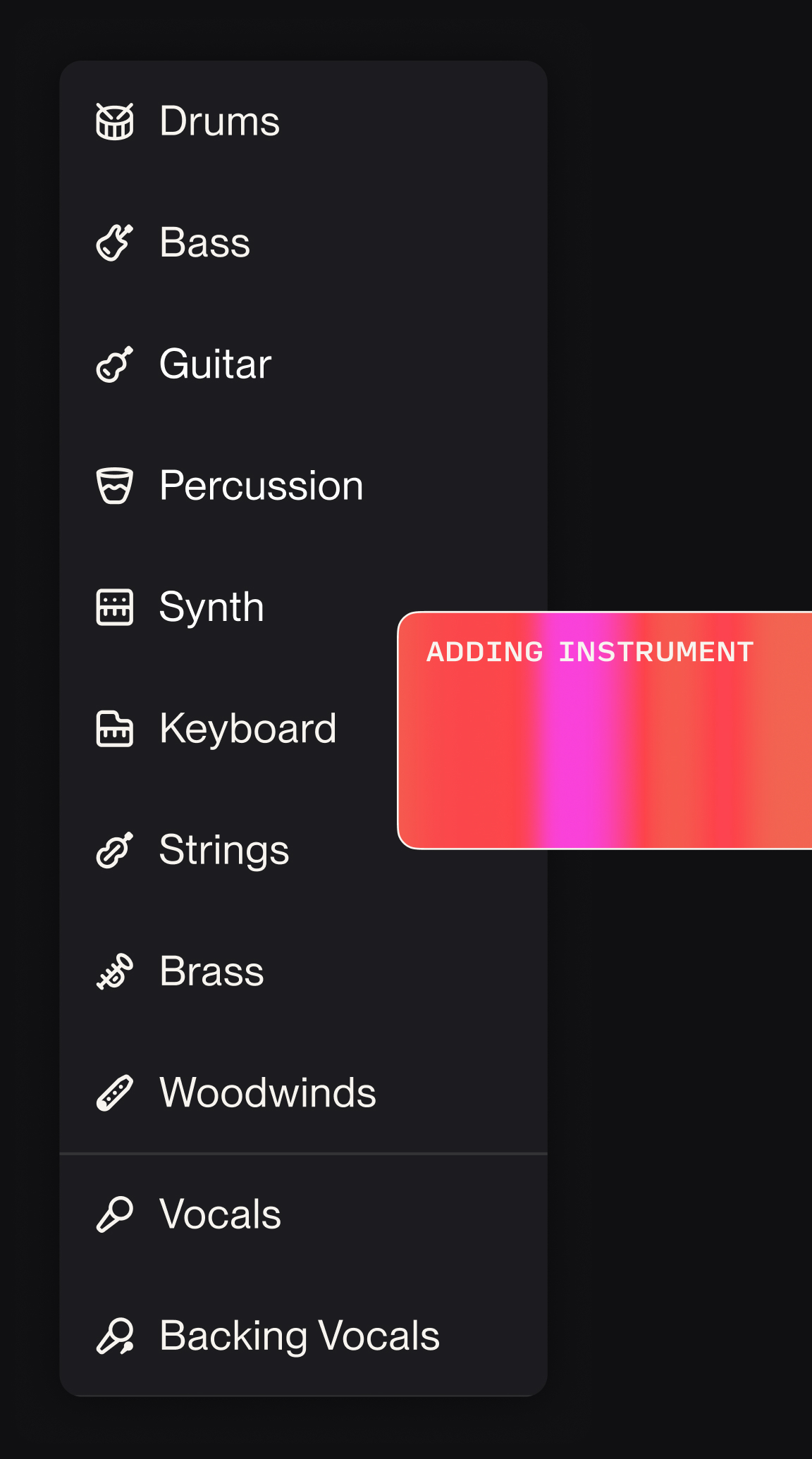Click the Woodwinds flute icon

pos(115,1092)
